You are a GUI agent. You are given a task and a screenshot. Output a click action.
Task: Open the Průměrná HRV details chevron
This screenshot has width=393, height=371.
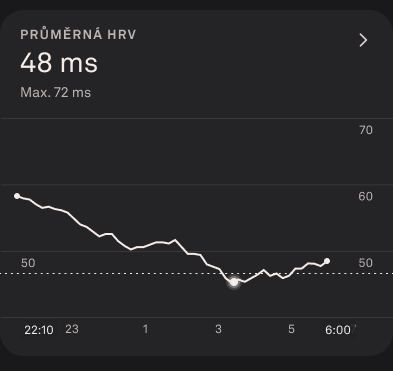click(x=363, y=40)
